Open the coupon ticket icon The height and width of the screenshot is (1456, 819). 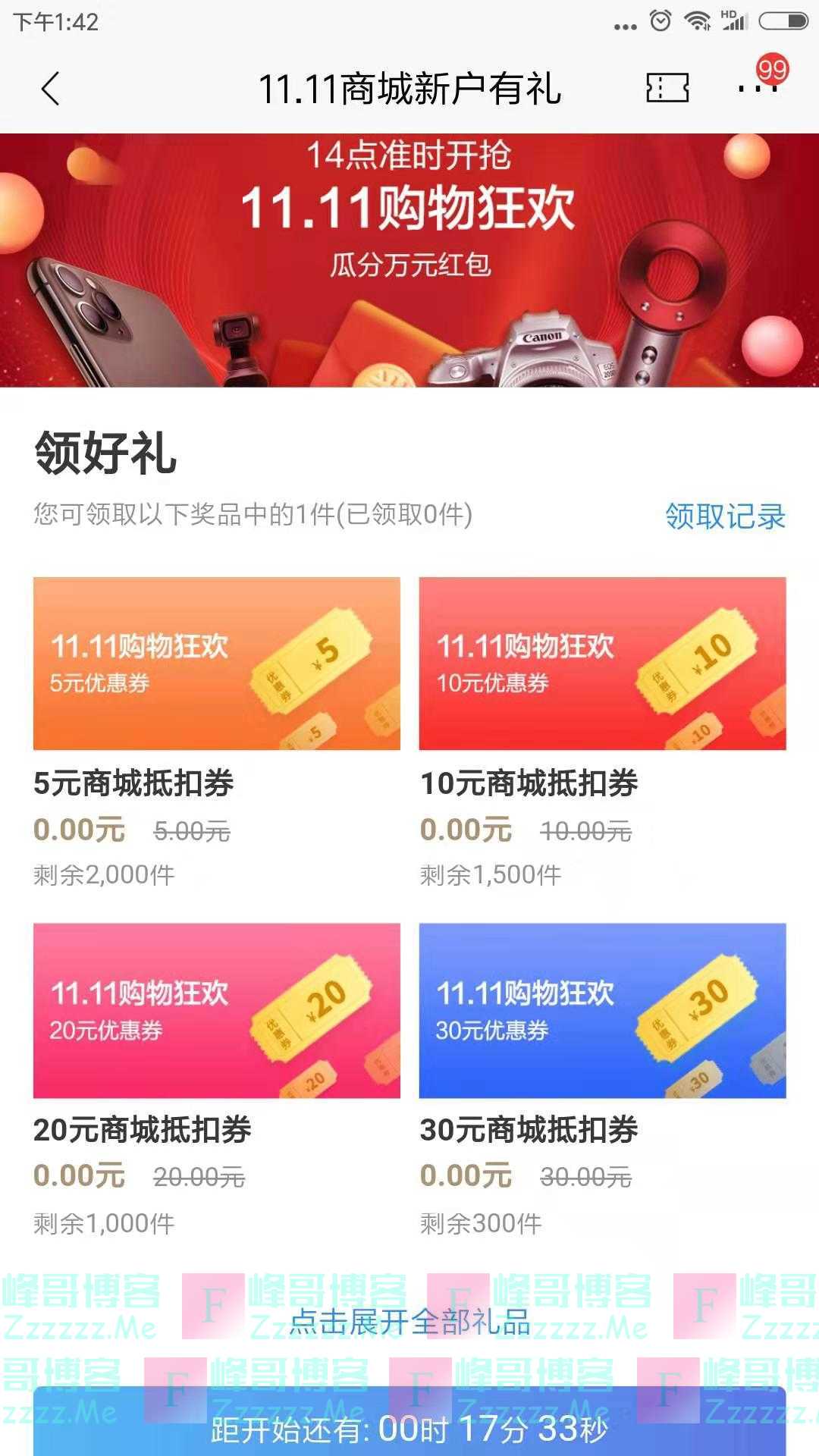coord(667,89)
